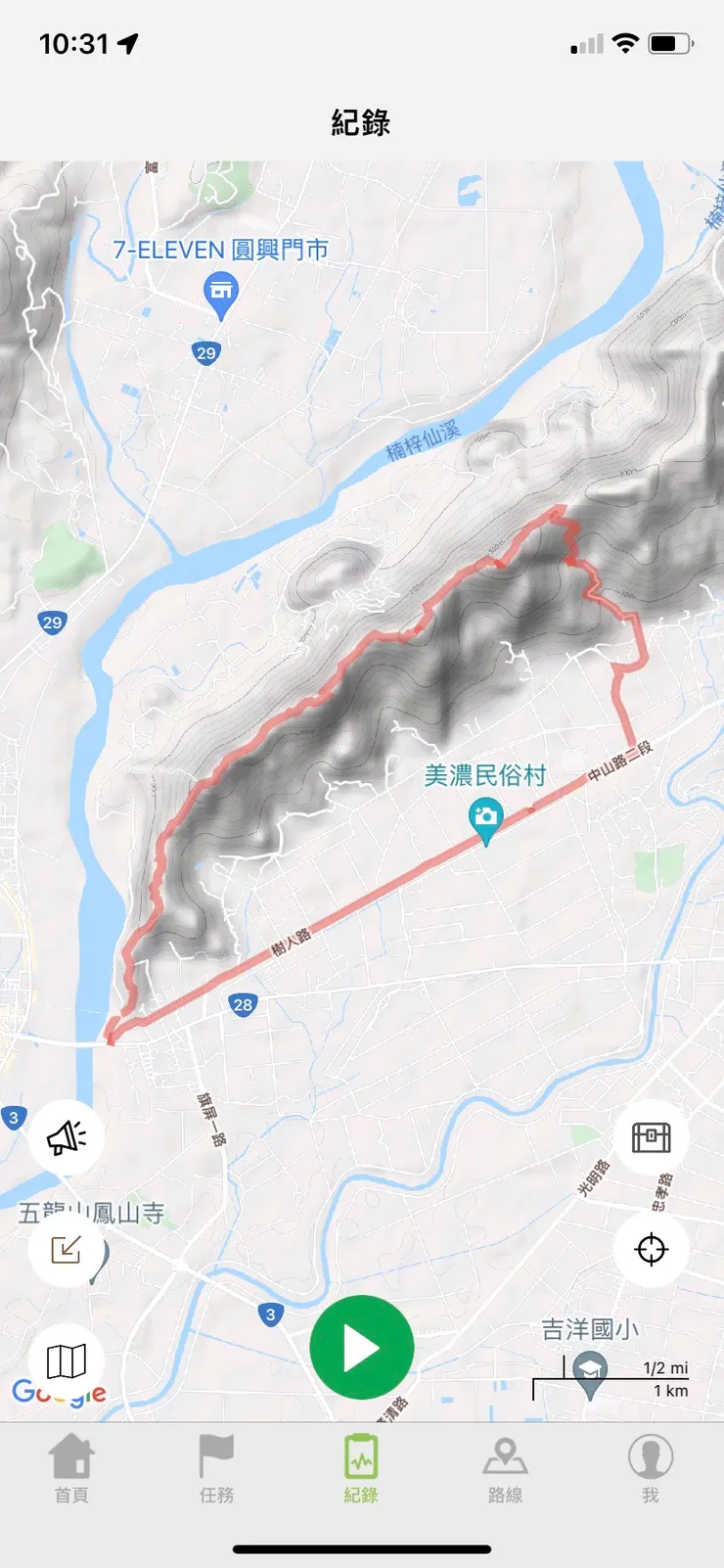Tap the 美濃民俗村 map marker
Viewport: 724px width, 1568px height.
[x=485, y=820]
